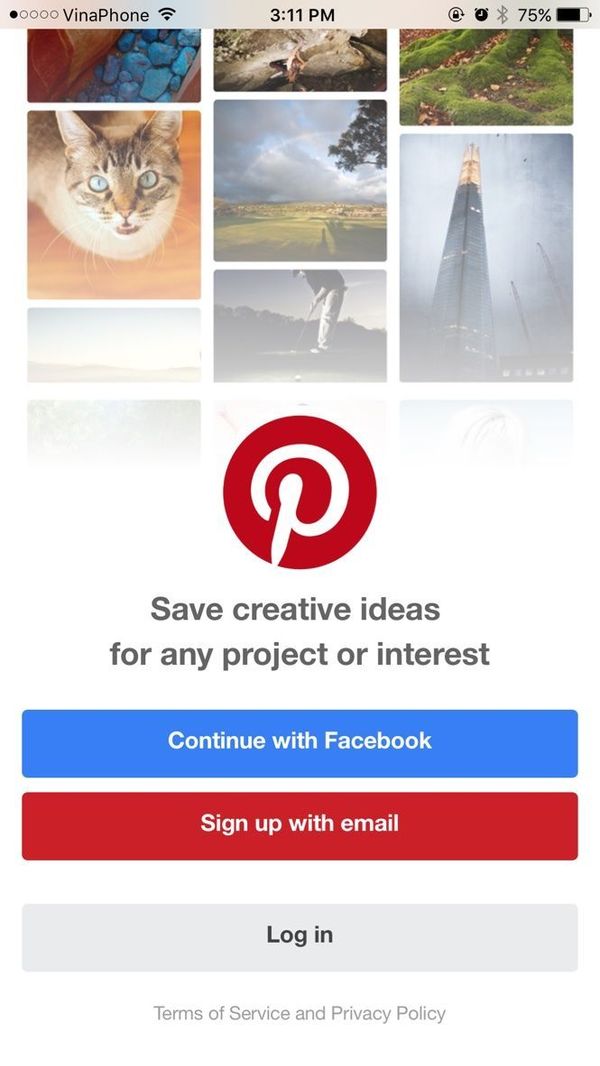Continue with Facebook

click(300, 742)
